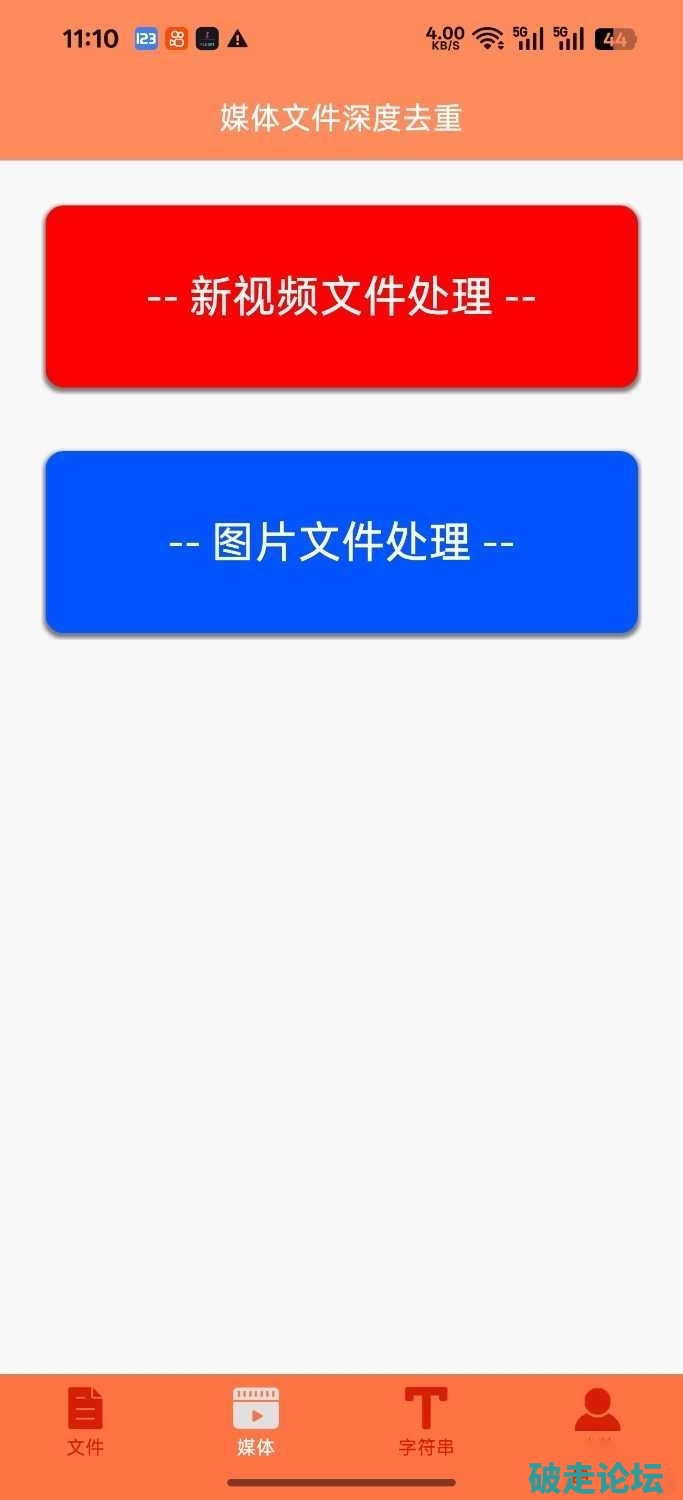The image size is (683, 1500).
Task: Select the 媒体 tab
Action: point(256,1420)
